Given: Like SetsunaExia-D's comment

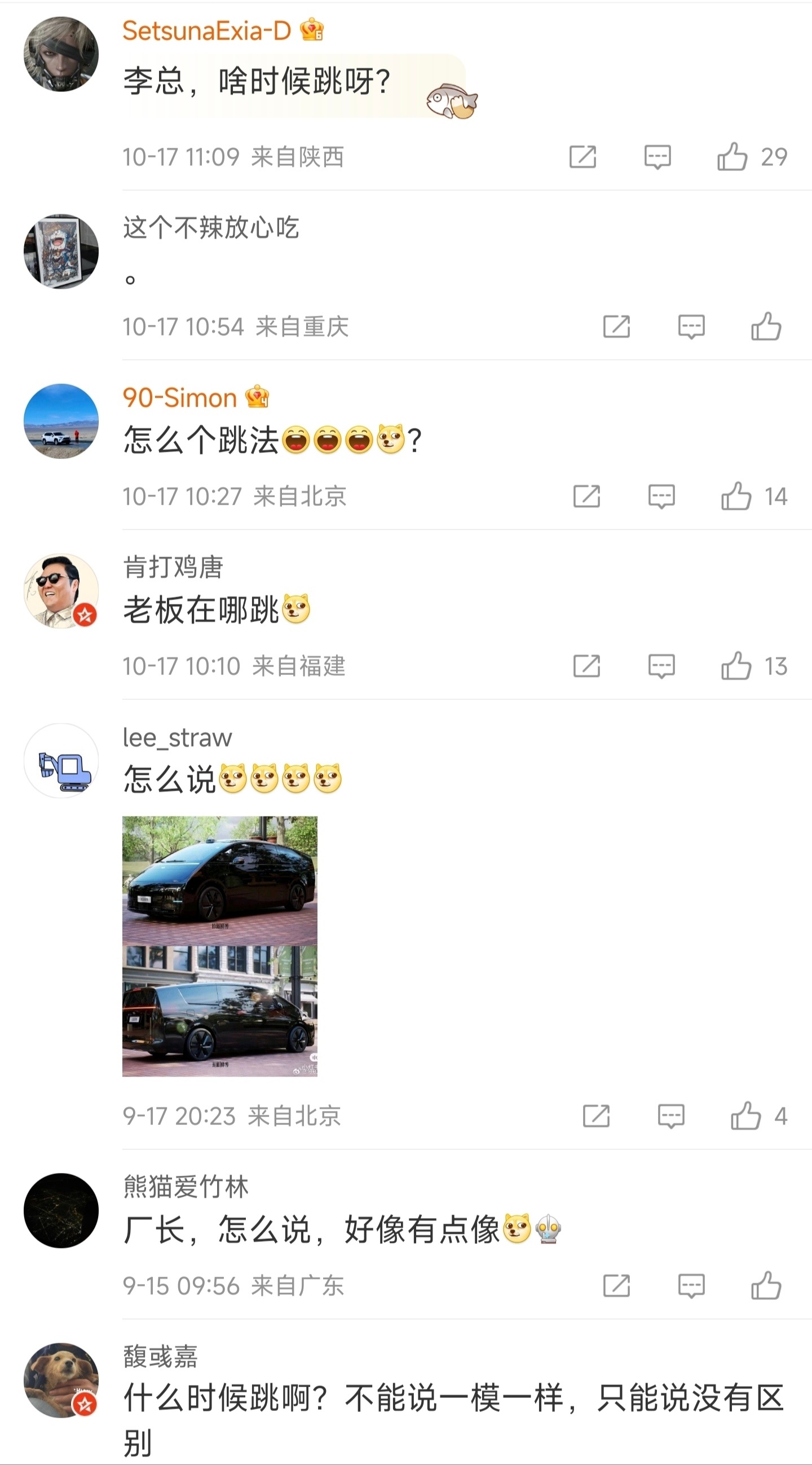Looking at the screenshot, I should [x=732, y=156].
